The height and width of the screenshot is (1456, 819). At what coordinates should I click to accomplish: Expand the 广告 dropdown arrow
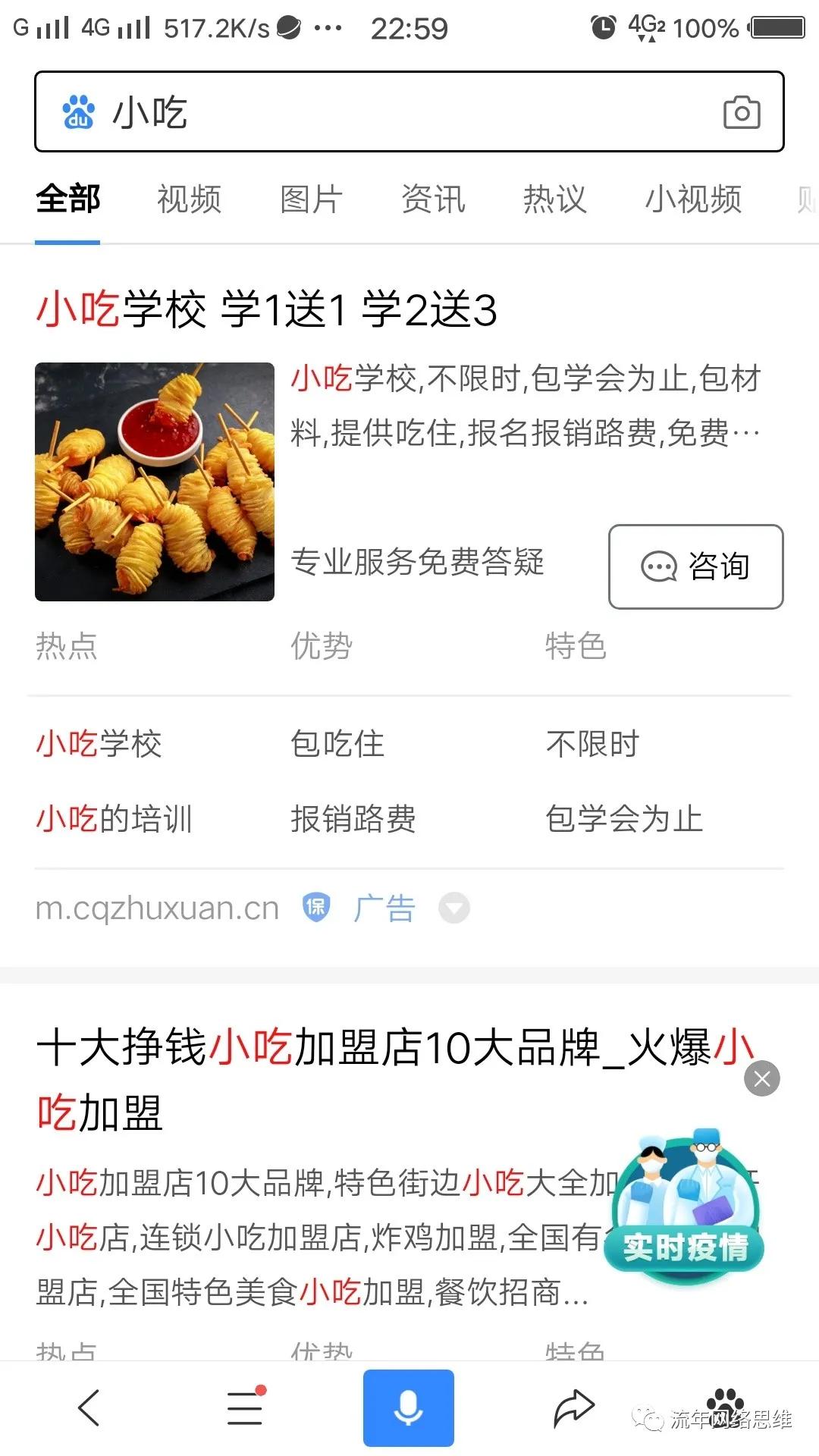tap(454, 908)
